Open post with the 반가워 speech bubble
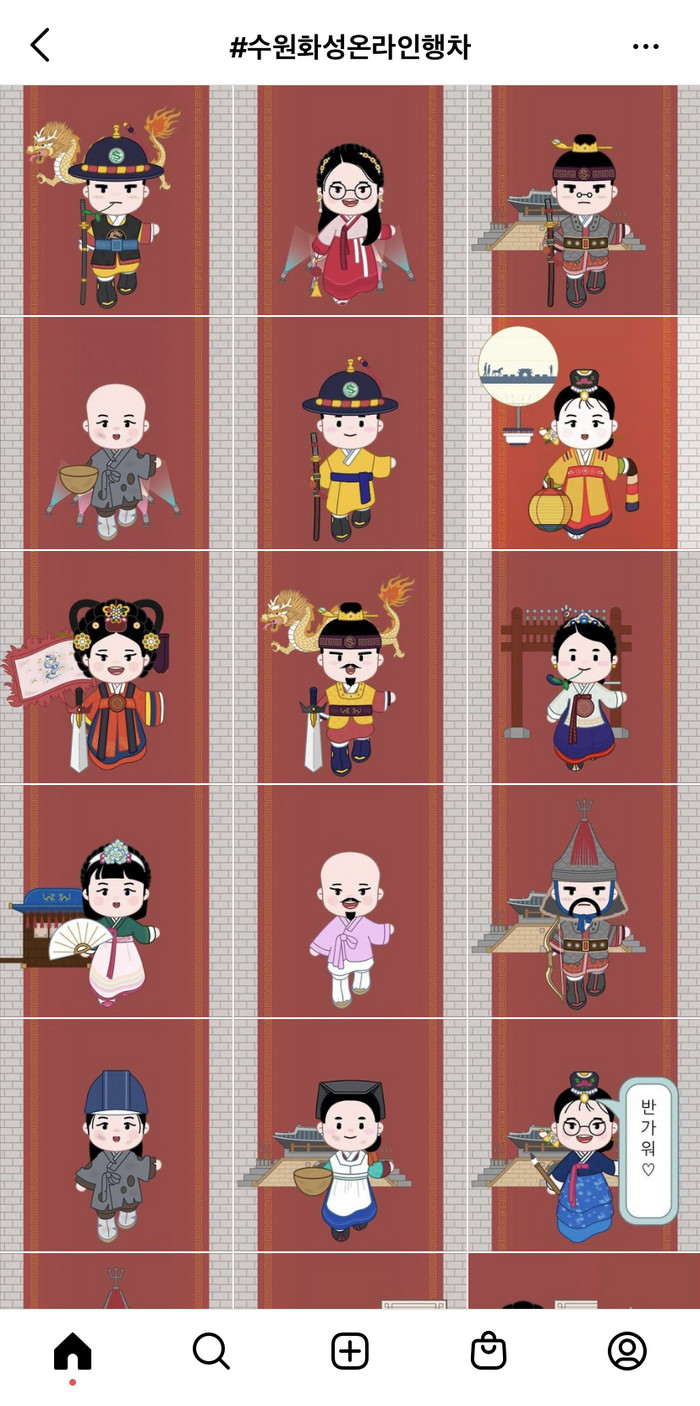700x1406 pixels. pyautogui.click(x=584, y=1135)
